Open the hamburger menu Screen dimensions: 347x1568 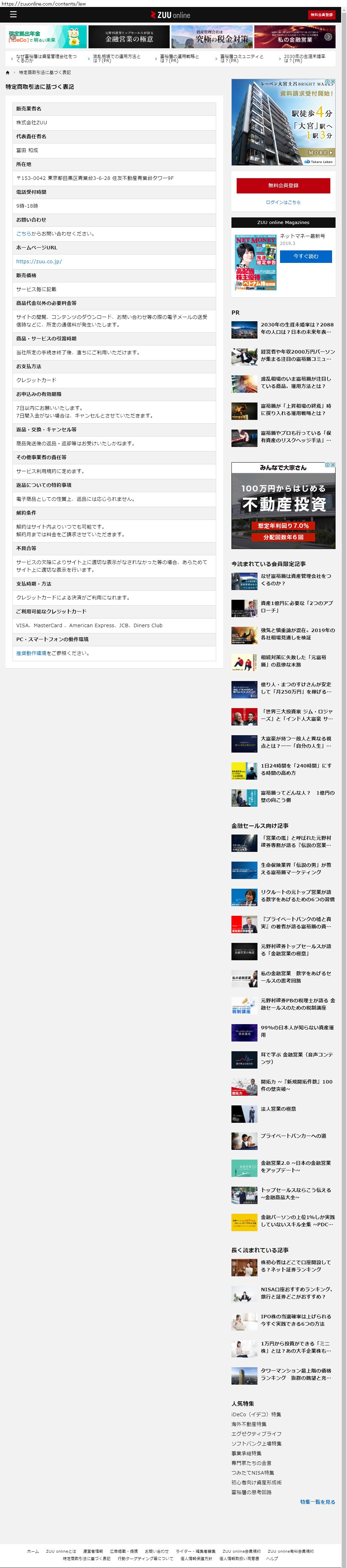click(13, 15)
